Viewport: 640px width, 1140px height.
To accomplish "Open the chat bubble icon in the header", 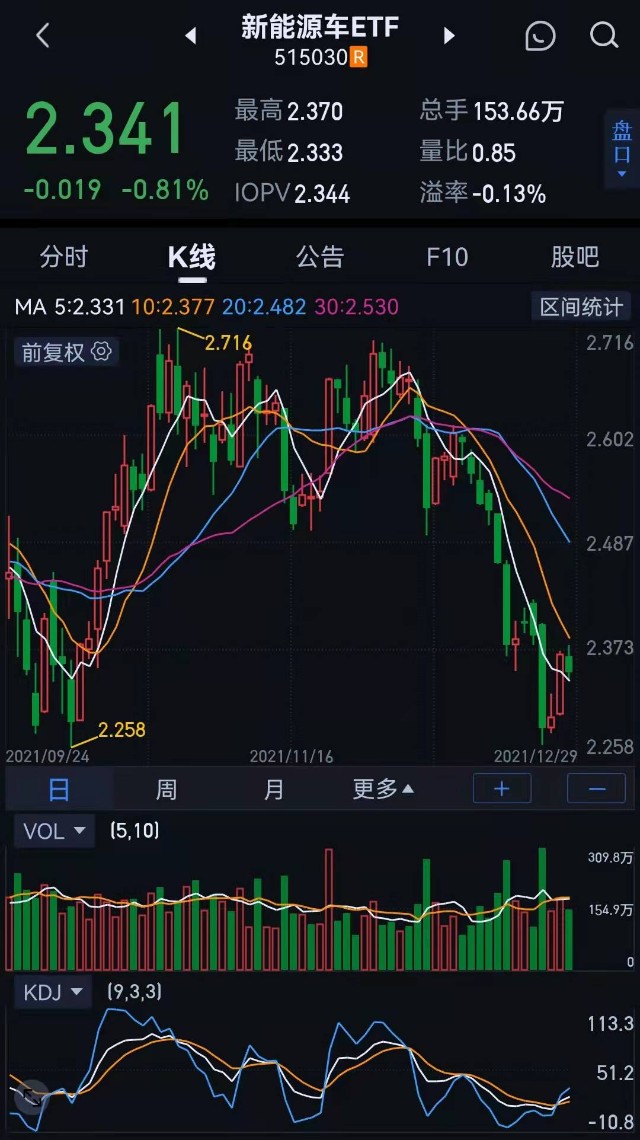I will point(540,36).
